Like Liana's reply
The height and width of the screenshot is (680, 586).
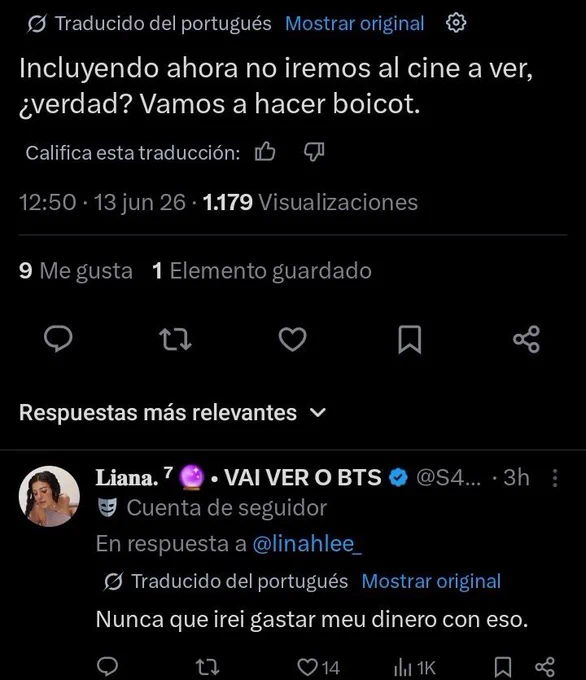318,667
